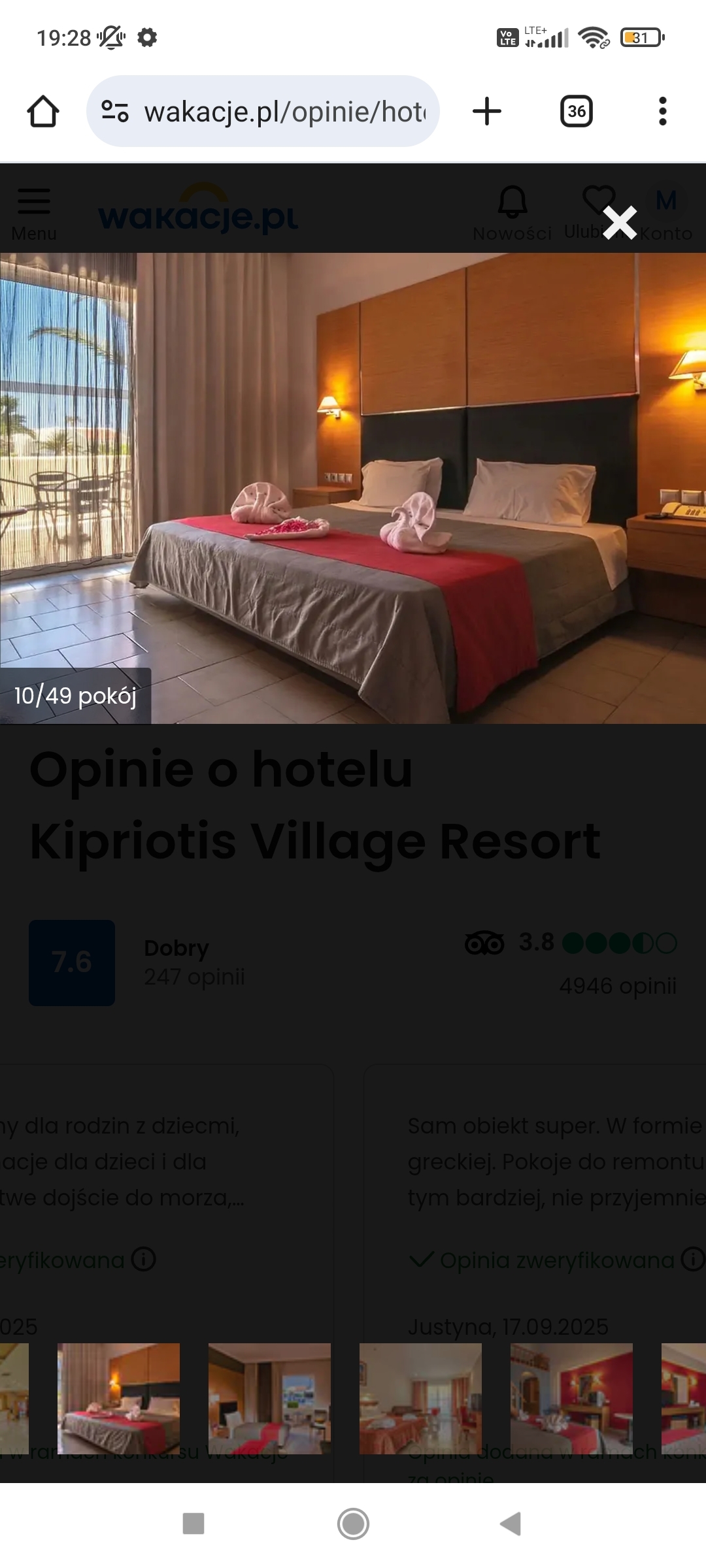Image resolution: width=706 pixels, height=1568 pixels.
Task: Open the browser overflow menu
Action: pyautogui.click(x=662, y=111)
